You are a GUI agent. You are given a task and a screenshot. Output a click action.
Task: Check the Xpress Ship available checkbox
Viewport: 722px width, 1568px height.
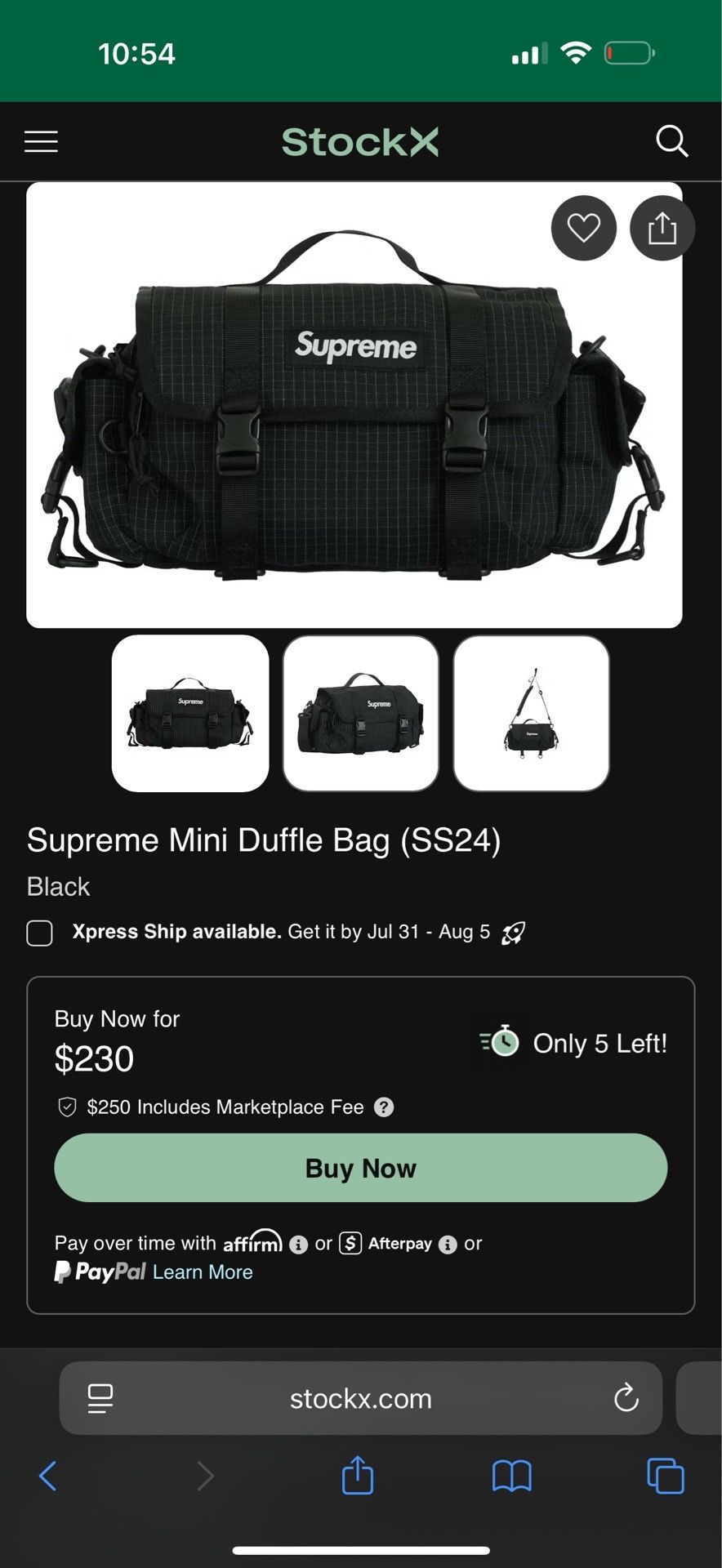tap(39, 933)
